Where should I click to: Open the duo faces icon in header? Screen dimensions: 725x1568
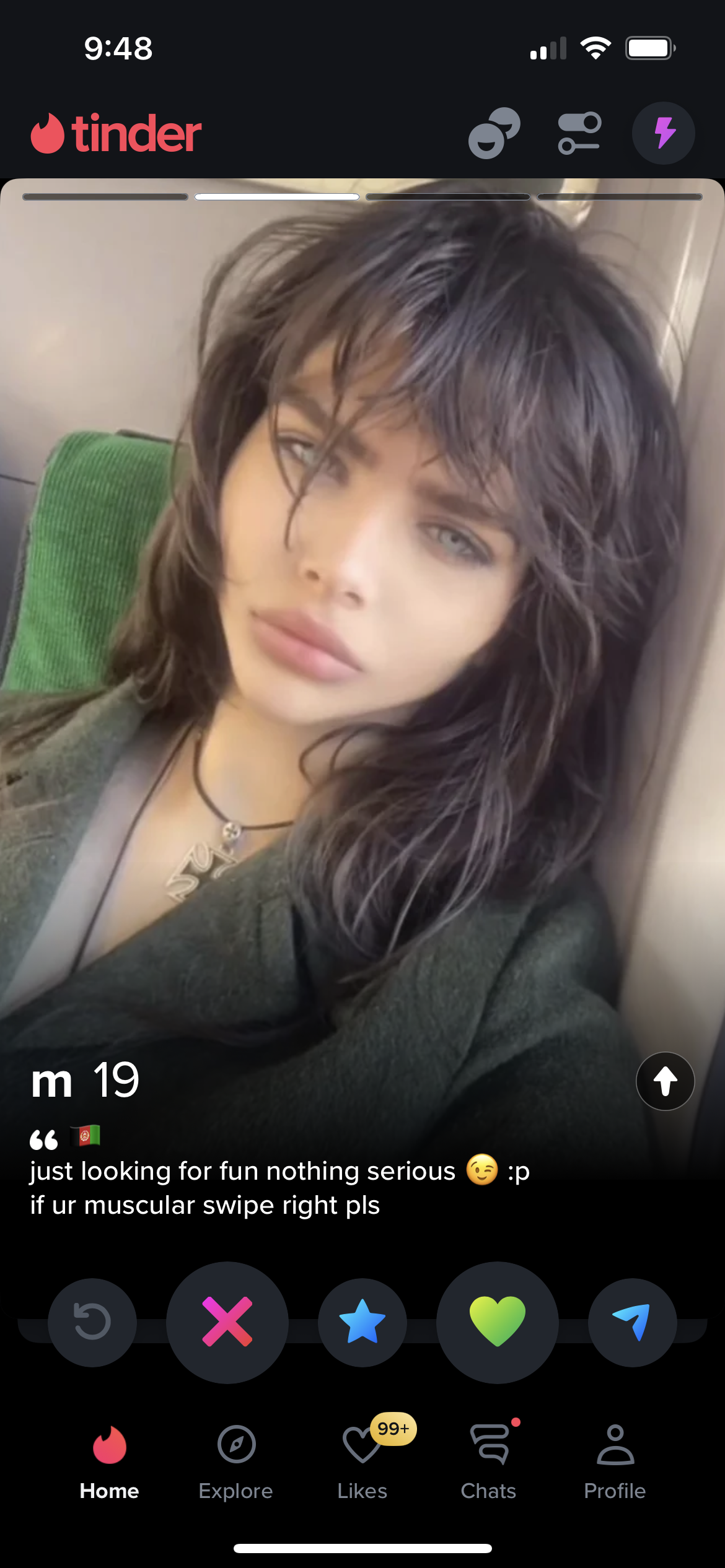[x=494, y=133]
